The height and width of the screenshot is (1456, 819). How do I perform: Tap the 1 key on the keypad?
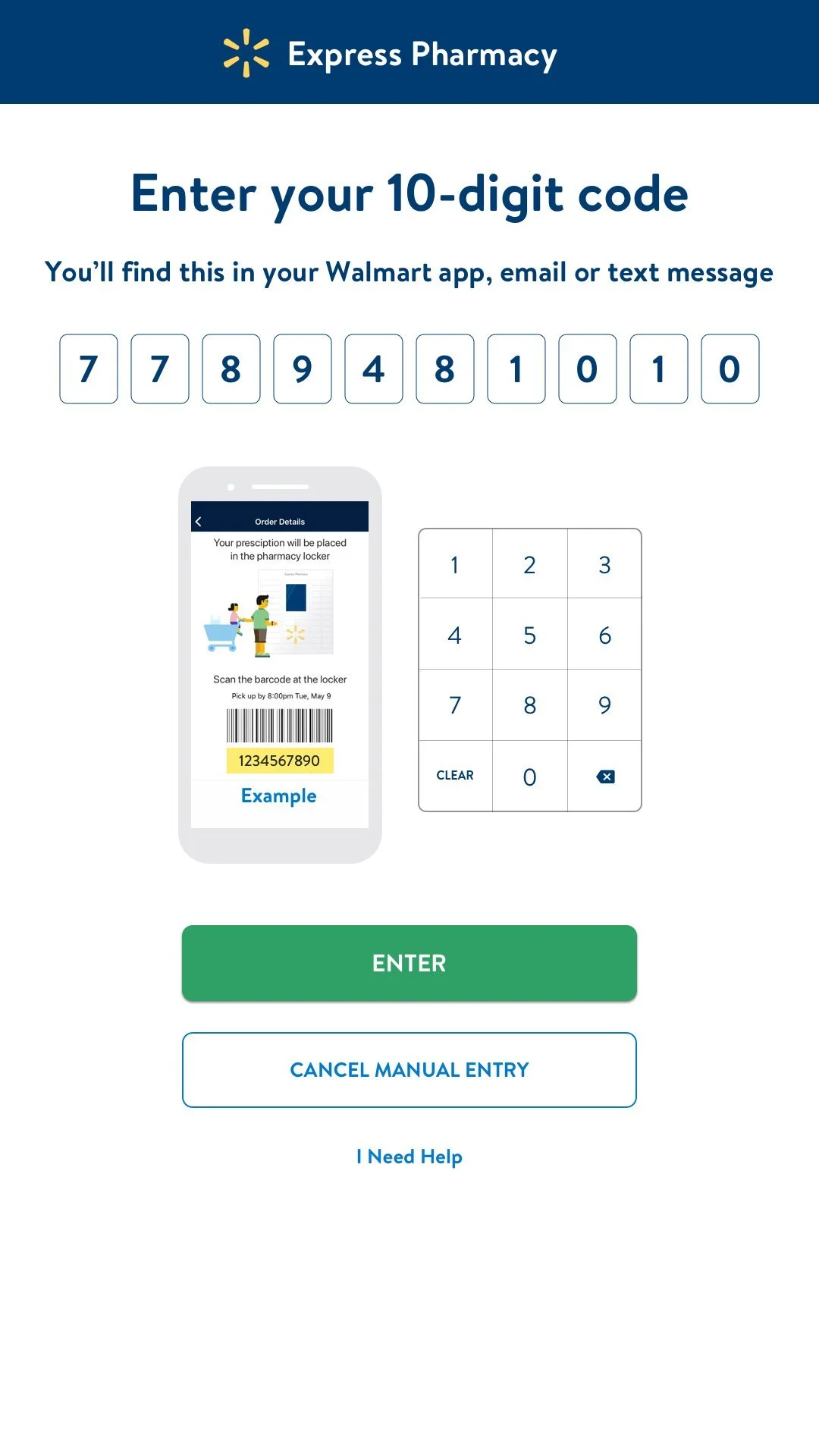click(455, 564)
